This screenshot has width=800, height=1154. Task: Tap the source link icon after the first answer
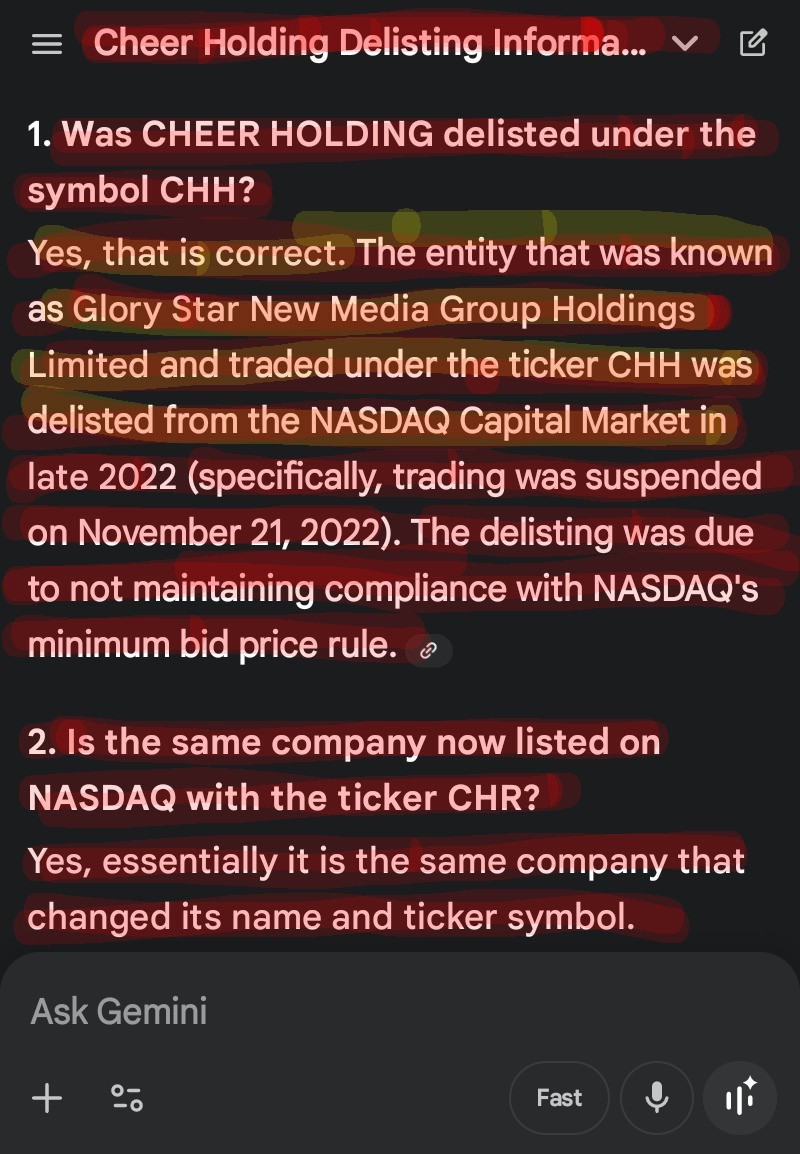430,650
